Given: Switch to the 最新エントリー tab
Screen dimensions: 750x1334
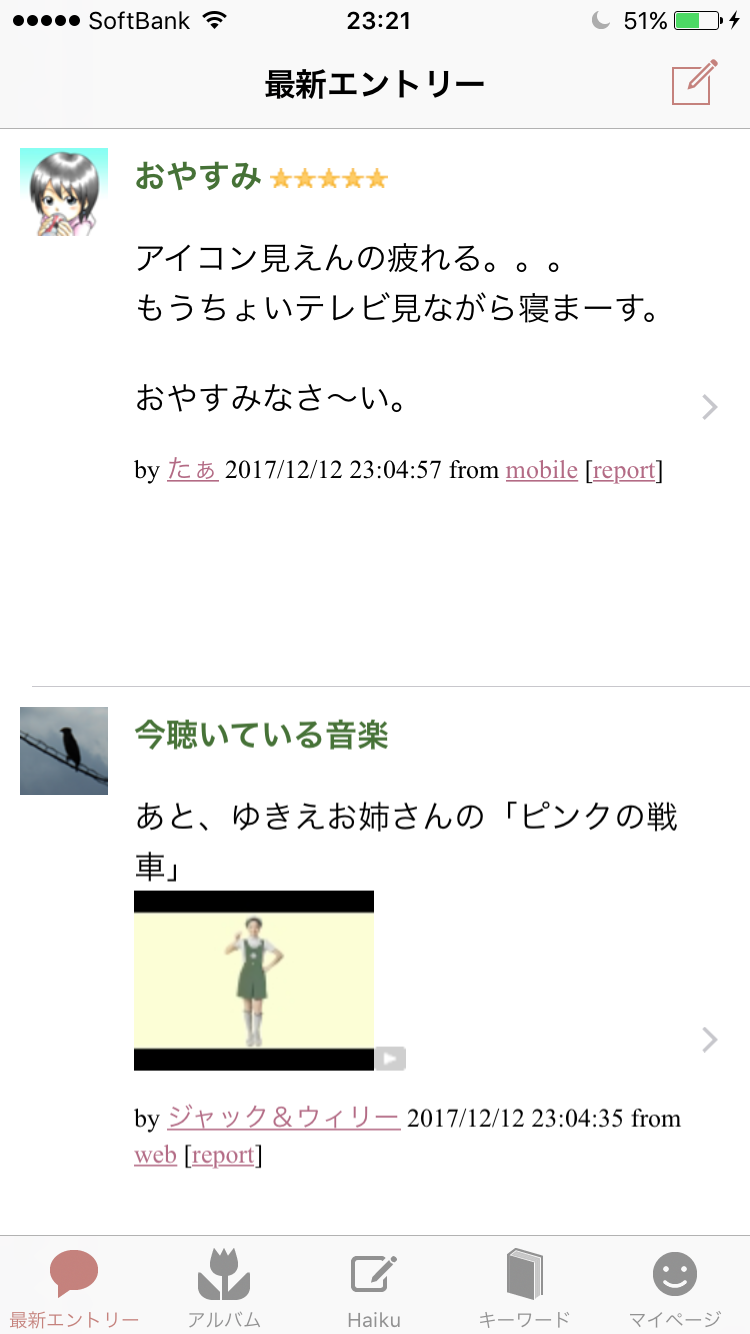Looking at the screenshot, I should pos(74,1286).
